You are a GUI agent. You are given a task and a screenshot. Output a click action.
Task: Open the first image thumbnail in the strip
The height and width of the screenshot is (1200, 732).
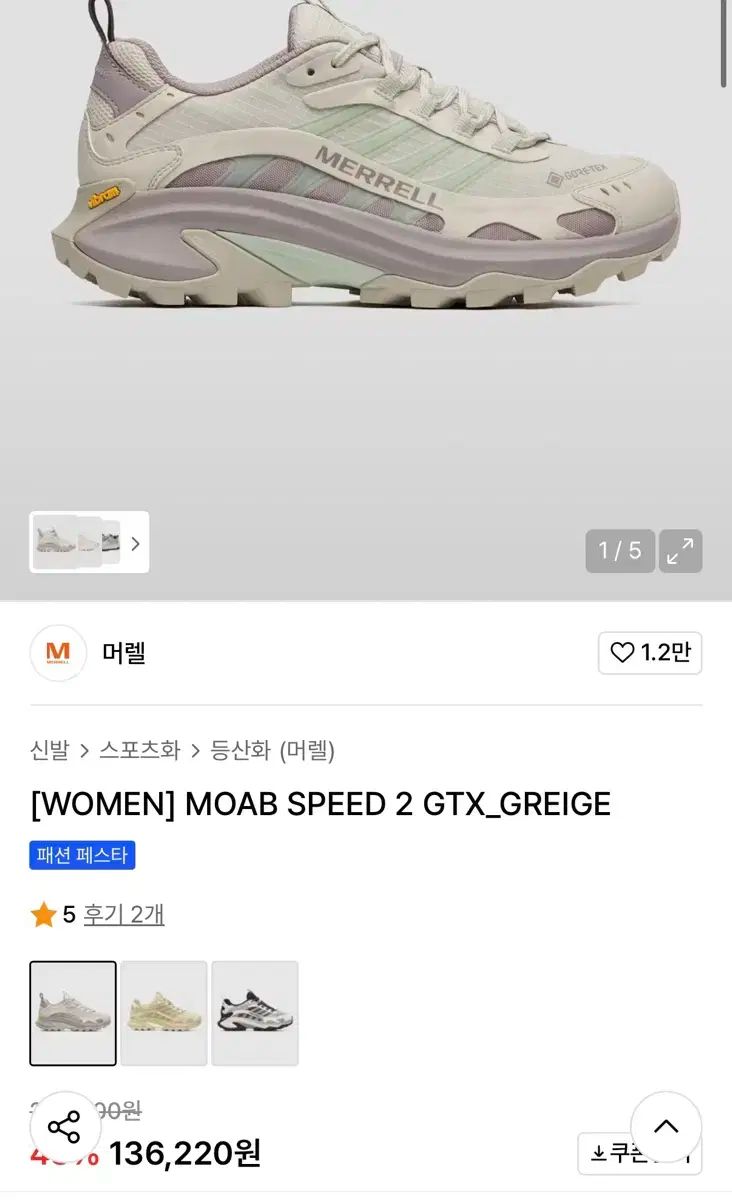click(55, 543)
